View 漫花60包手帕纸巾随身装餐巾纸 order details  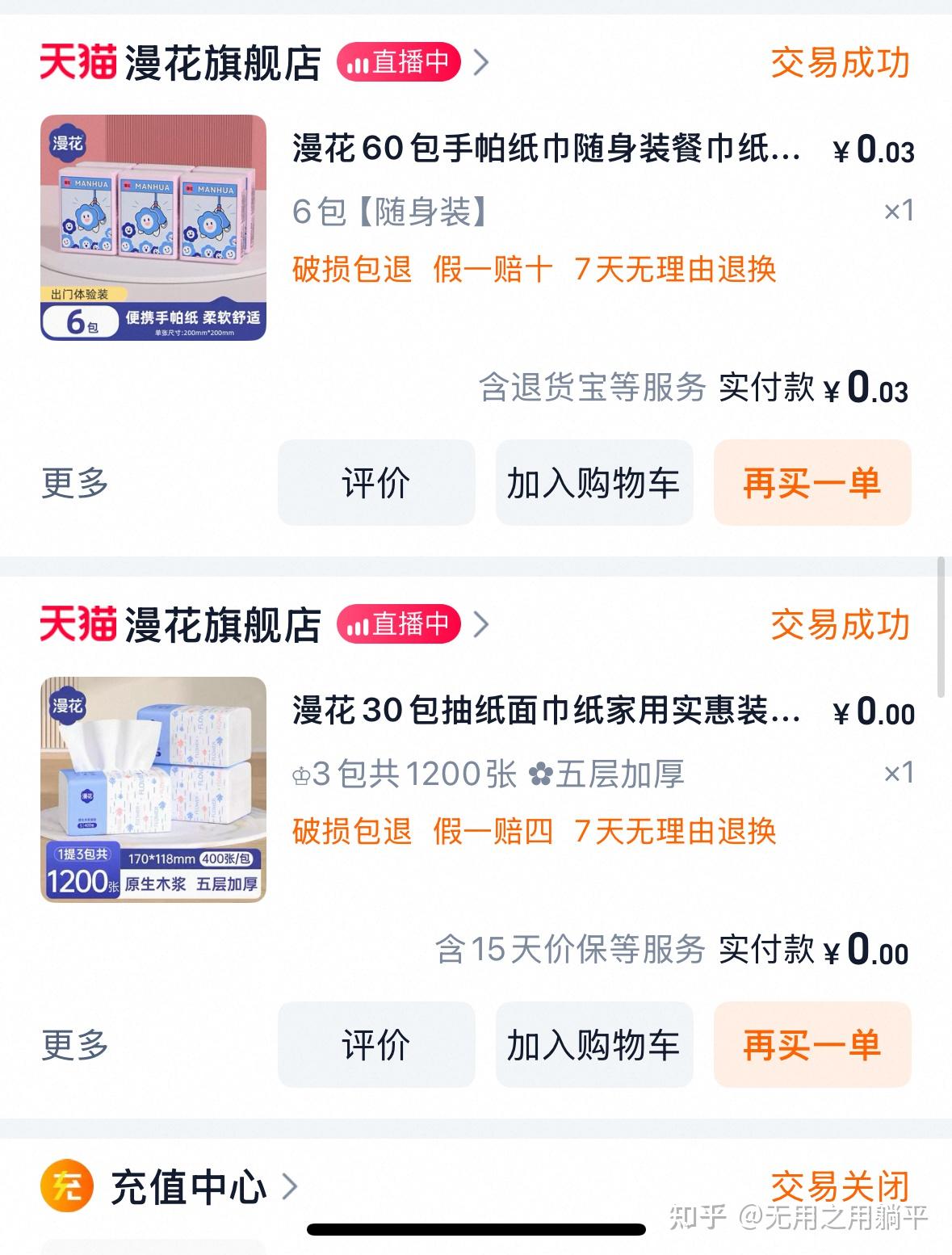546,149
